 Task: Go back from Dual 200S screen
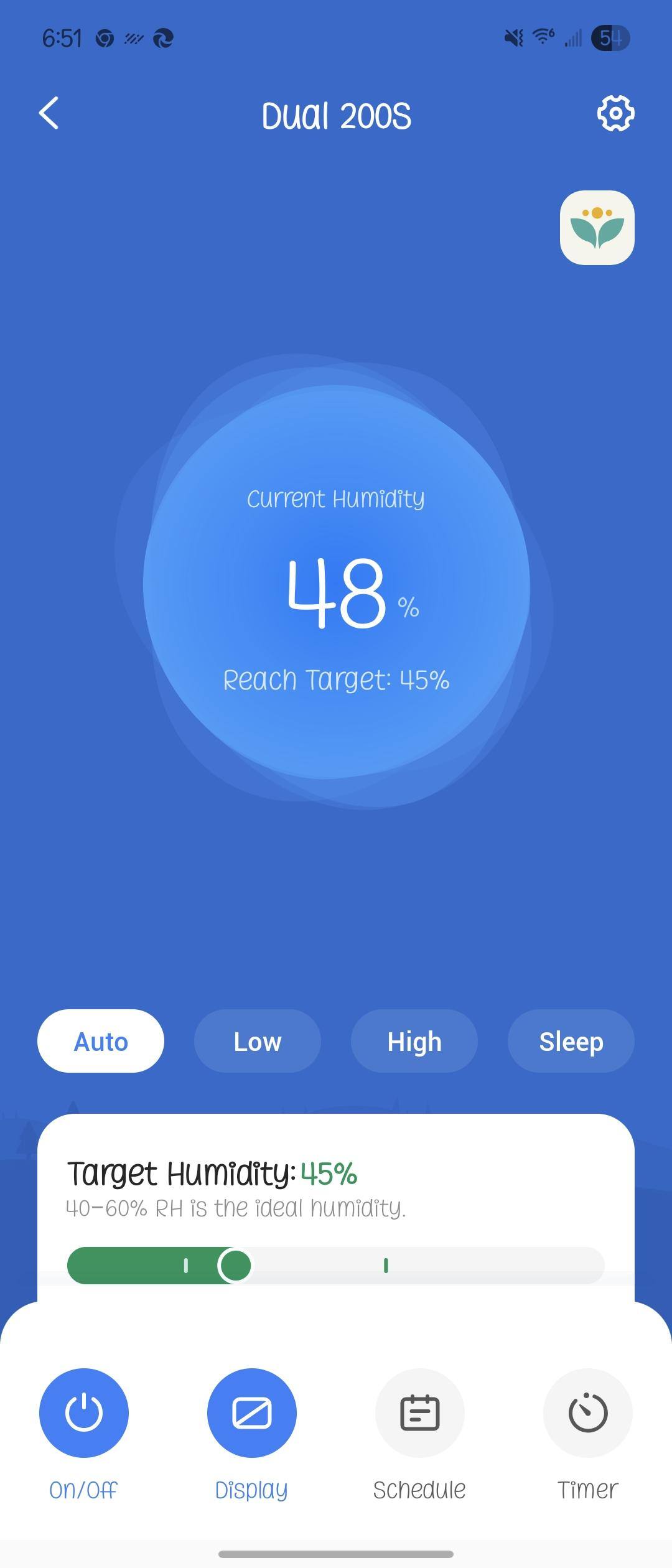(49, 113)
